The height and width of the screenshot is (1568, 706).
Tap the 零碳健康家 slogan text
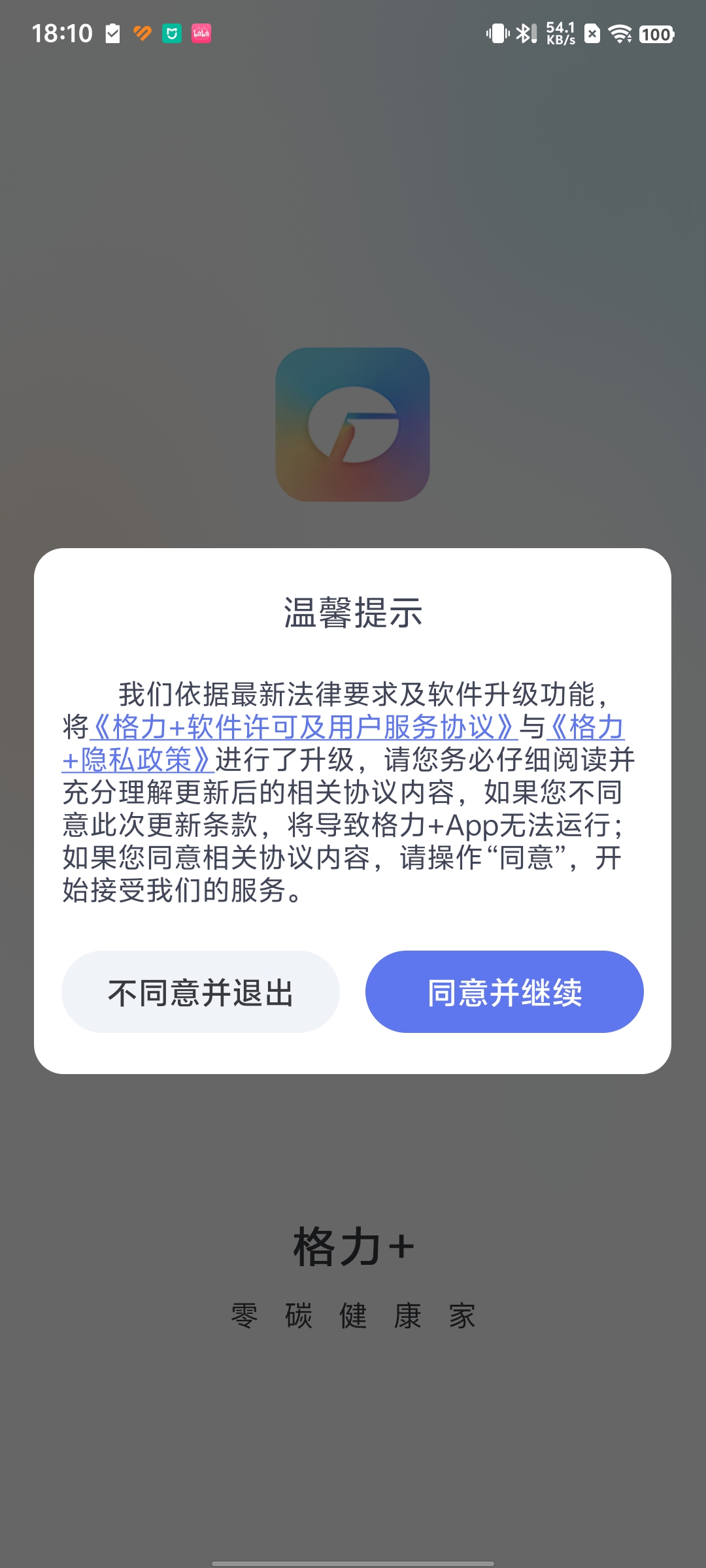353,1315
